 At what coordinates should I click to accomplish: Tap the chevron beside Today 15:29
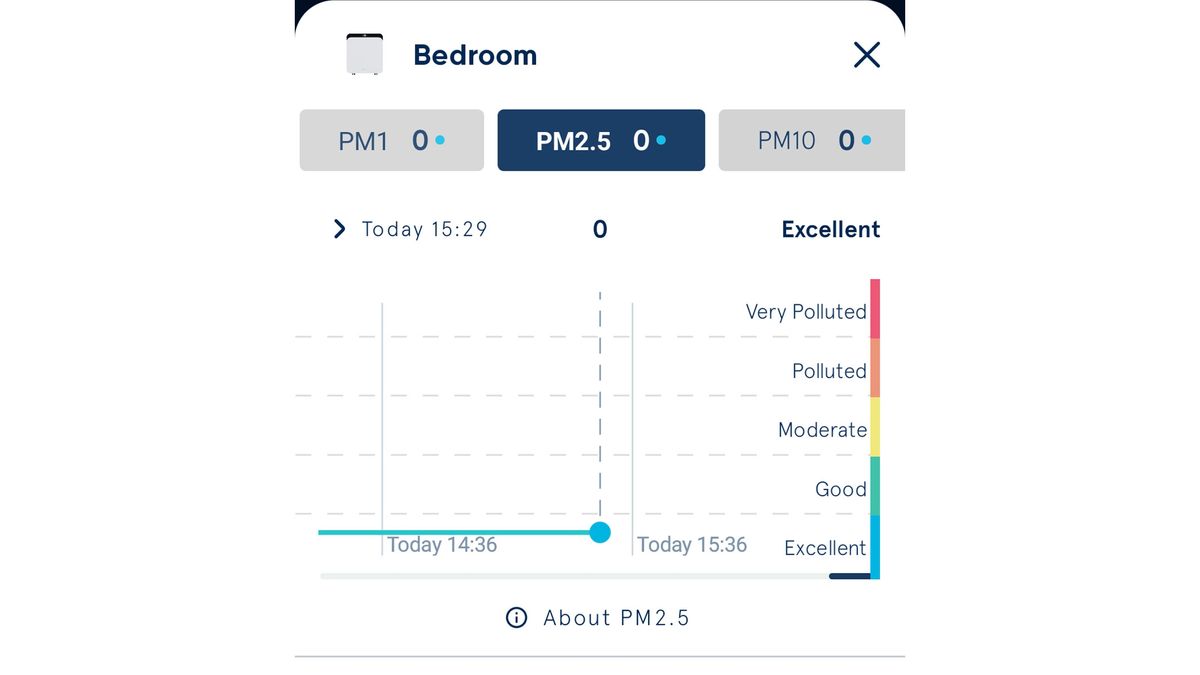pyautogui.click(x=339, y=230)
